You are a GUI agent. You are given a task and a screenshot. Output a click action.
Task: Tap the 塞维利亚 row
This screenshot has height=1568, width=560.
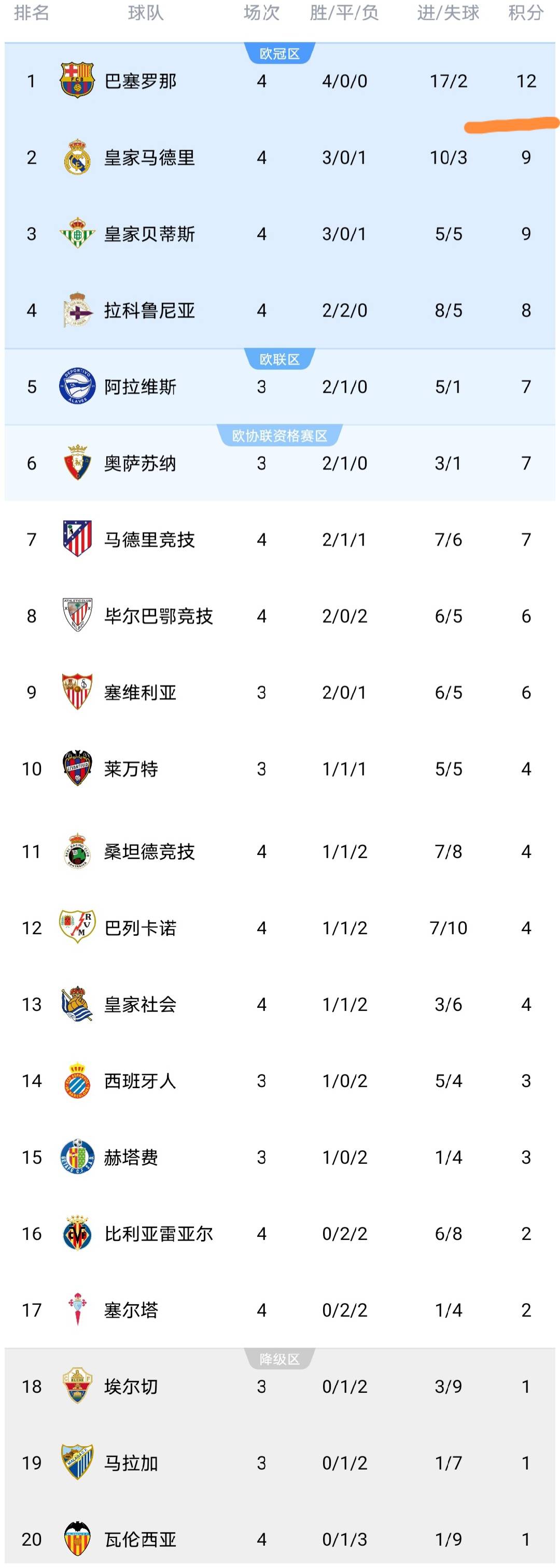[279, 693]
